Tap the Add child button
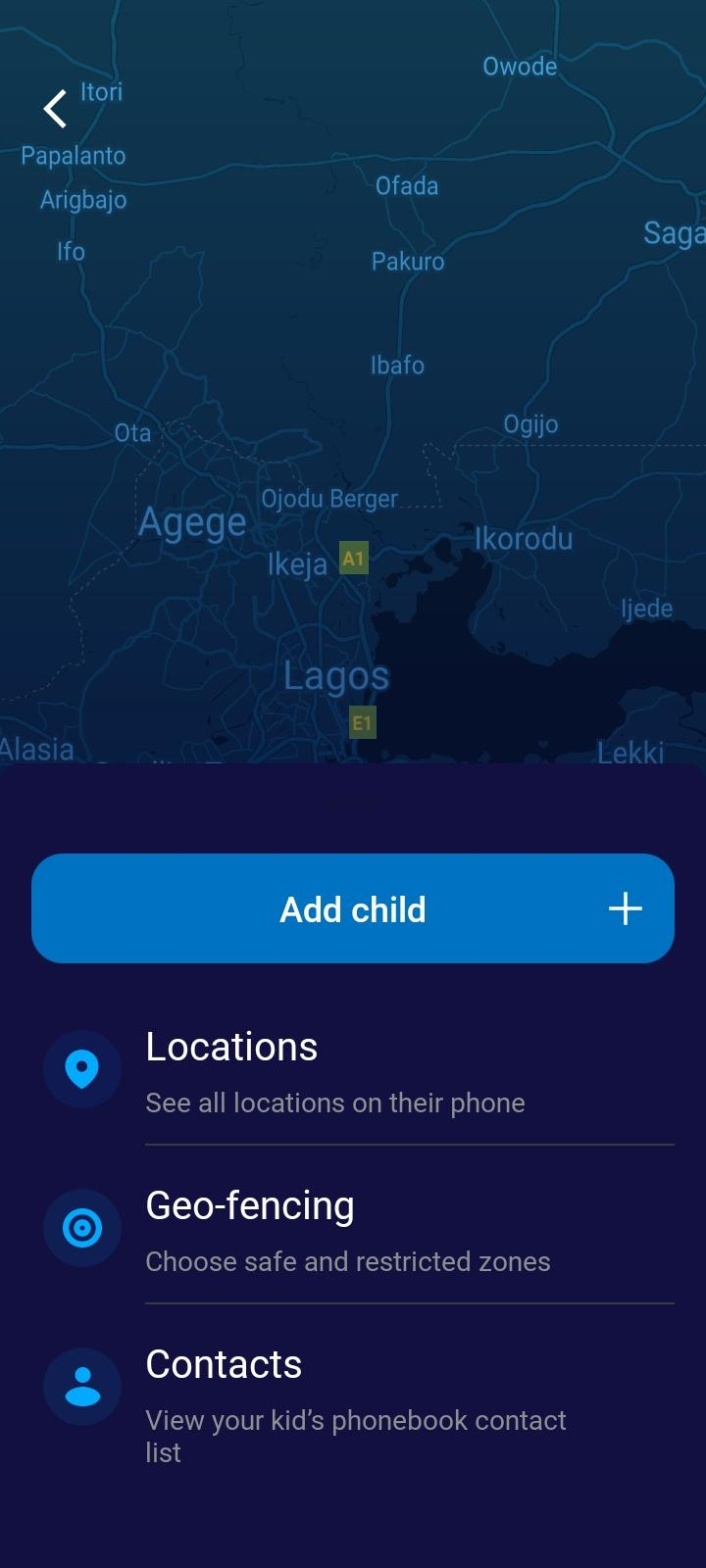706x1568 pixels. click(x=353, y=908)
